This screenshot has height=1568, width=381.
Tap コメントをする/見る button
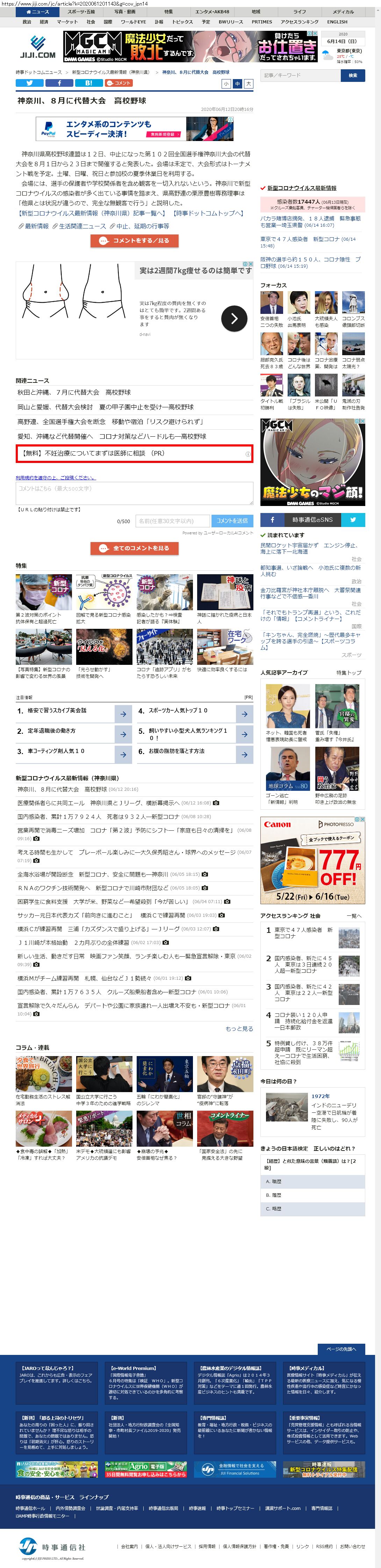pos(134,240)
